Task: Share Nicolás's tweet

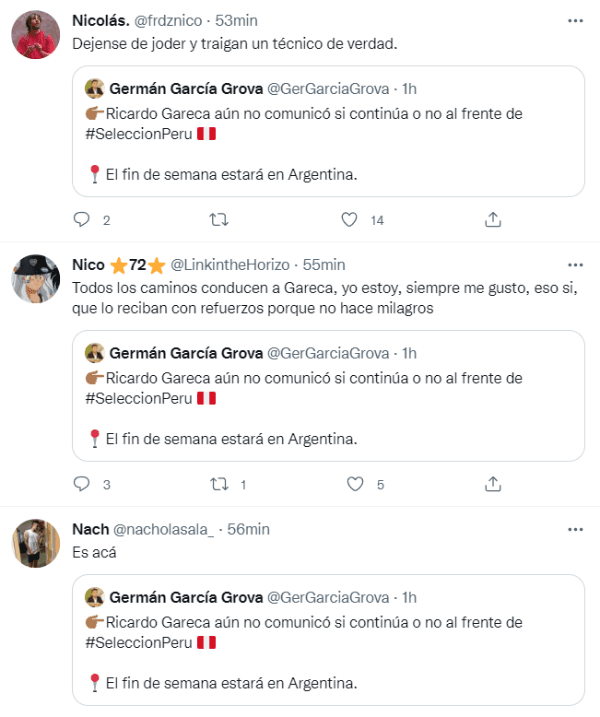Action: 492,220
